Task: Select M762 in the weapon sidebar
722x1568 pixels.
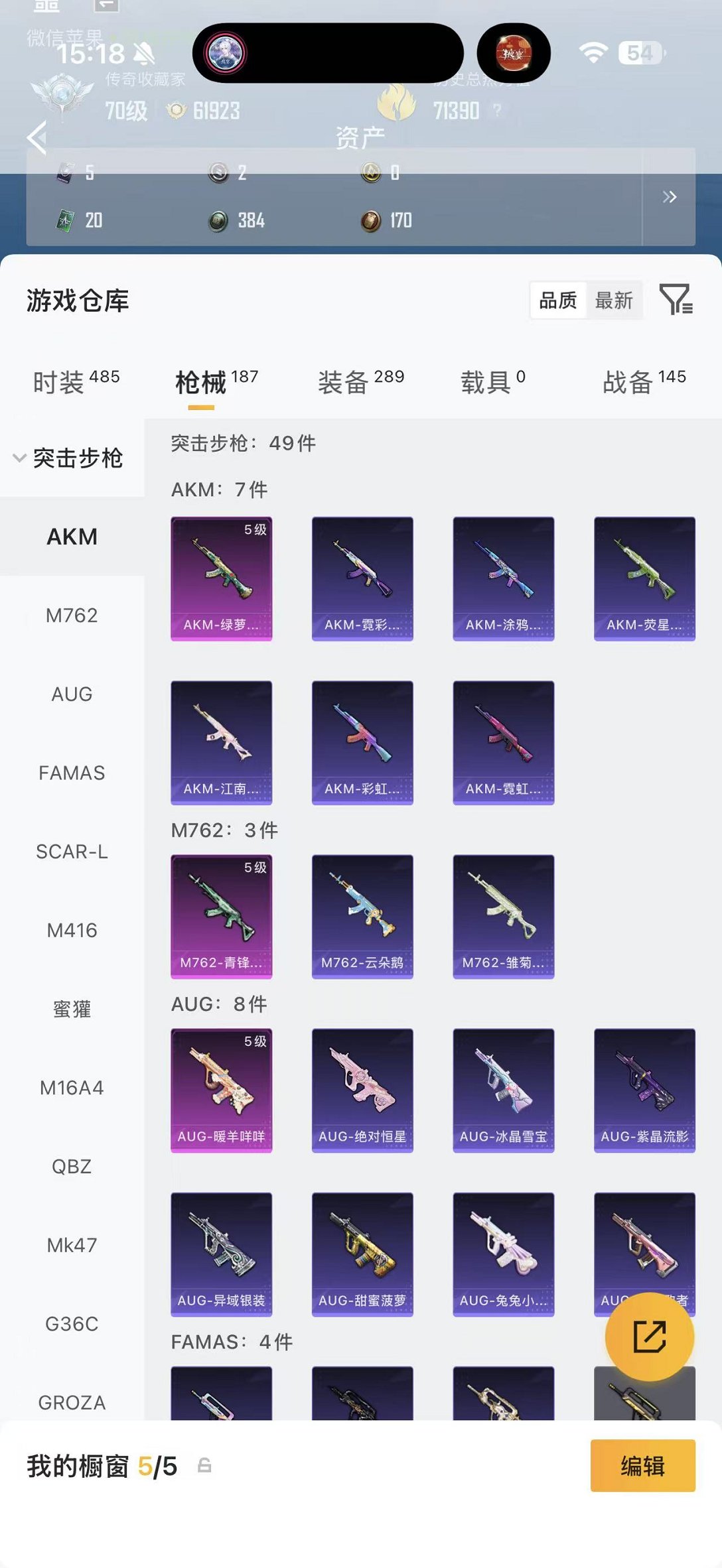Action: [x=72, y=616]
